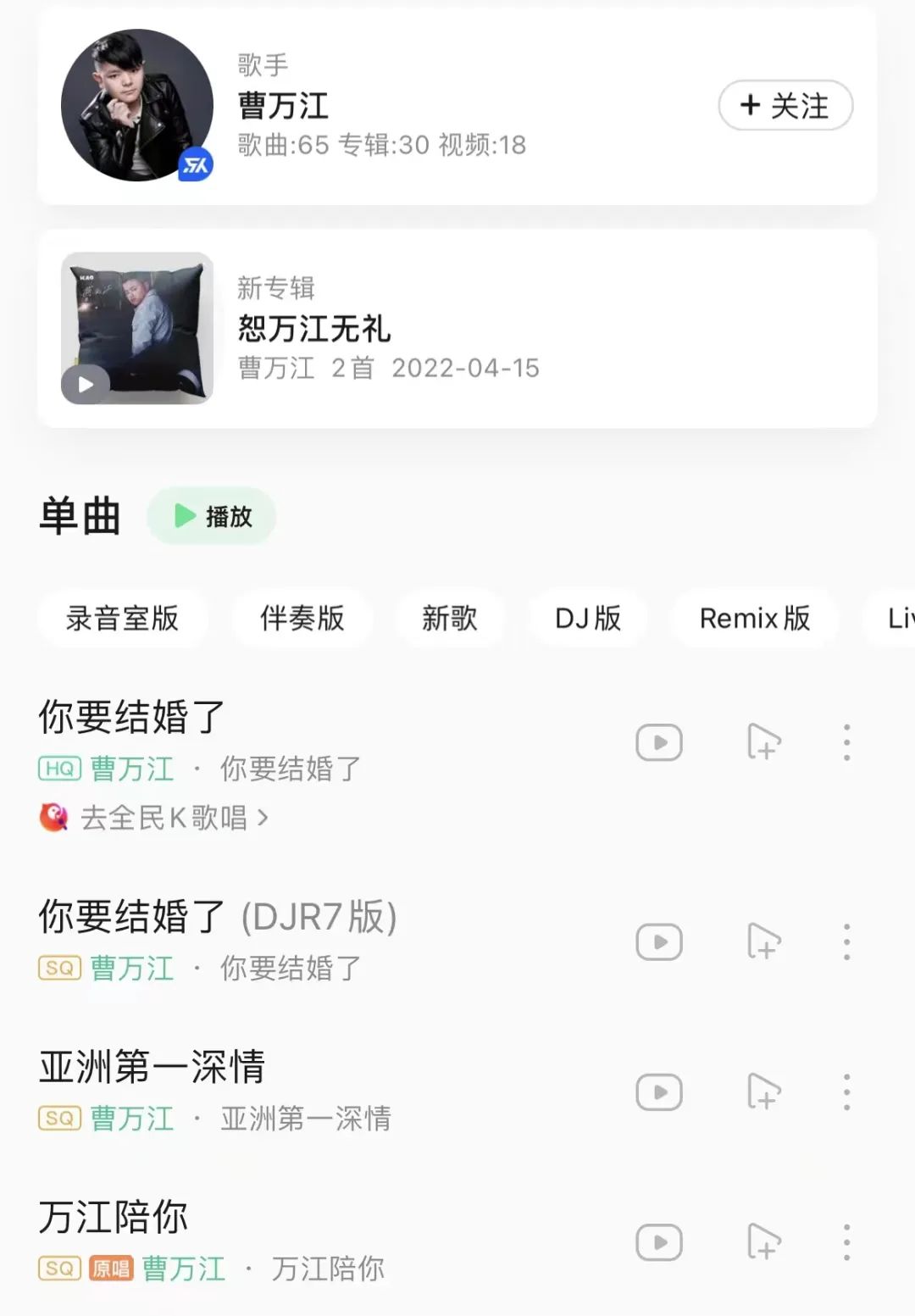Click the add-to-queue icon for 万江陪你
This screenshot has width=915, height=1316.
click(763, 1241)
